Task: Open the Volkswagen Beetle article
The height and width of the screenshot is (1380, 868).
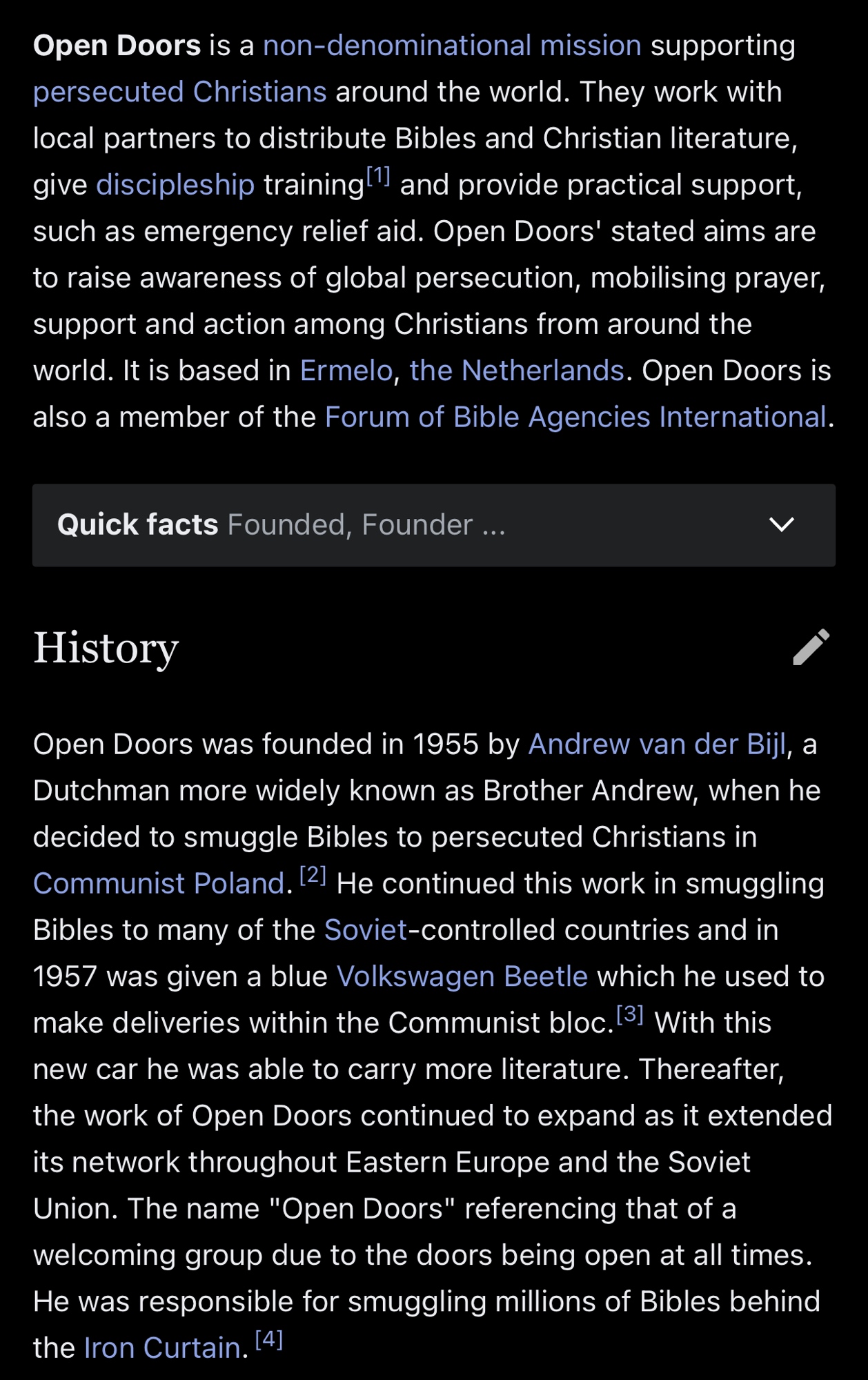Action: click(462, 977)
